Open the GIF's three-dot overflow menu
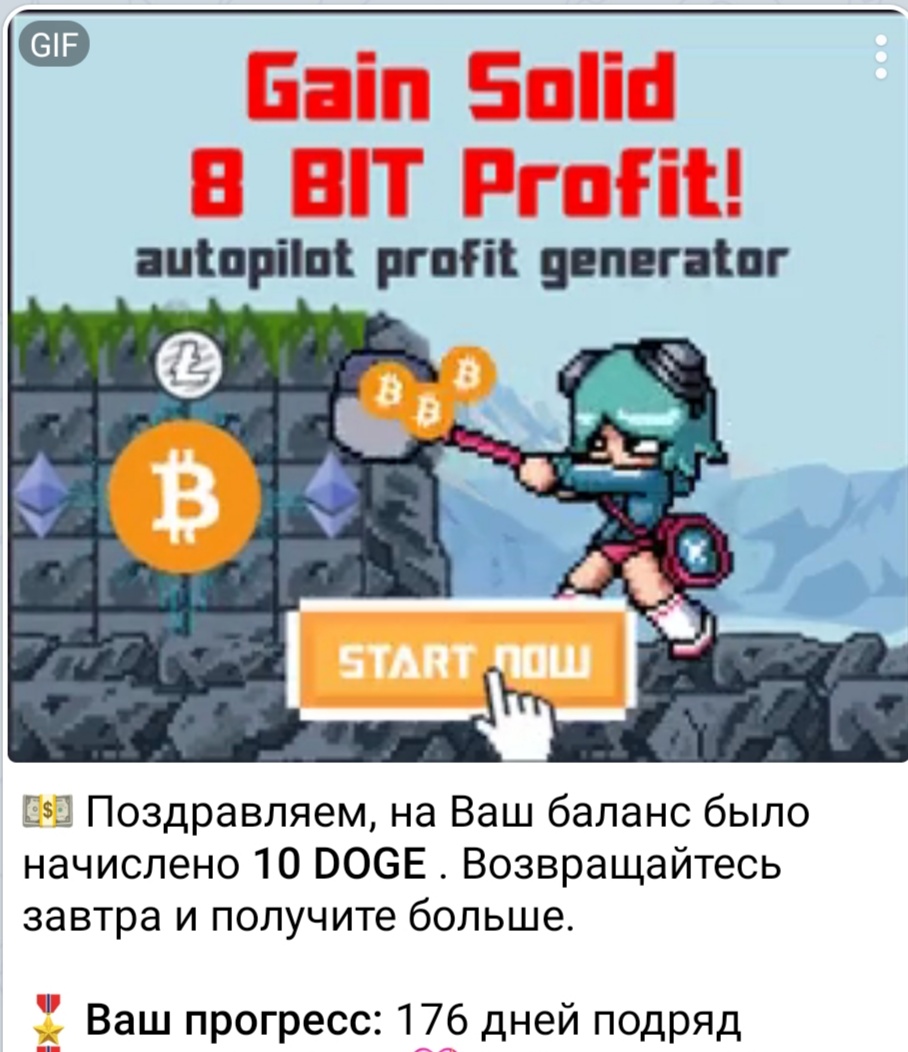Image resolution: width=908 pixels, height=1052 pixels. click(880, 56)
